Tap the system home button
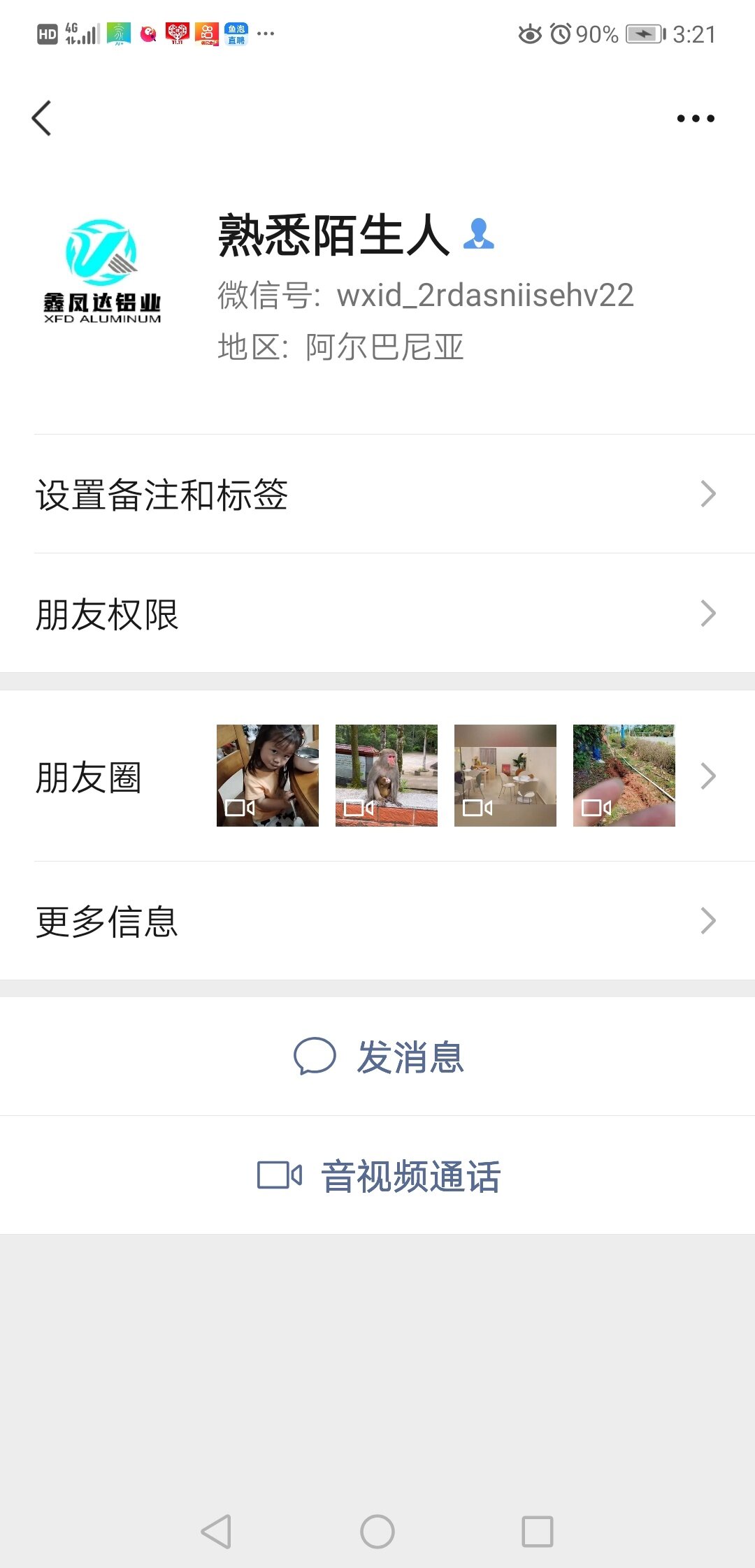Screen dimensions: 755x1568 coord(377,1532)
